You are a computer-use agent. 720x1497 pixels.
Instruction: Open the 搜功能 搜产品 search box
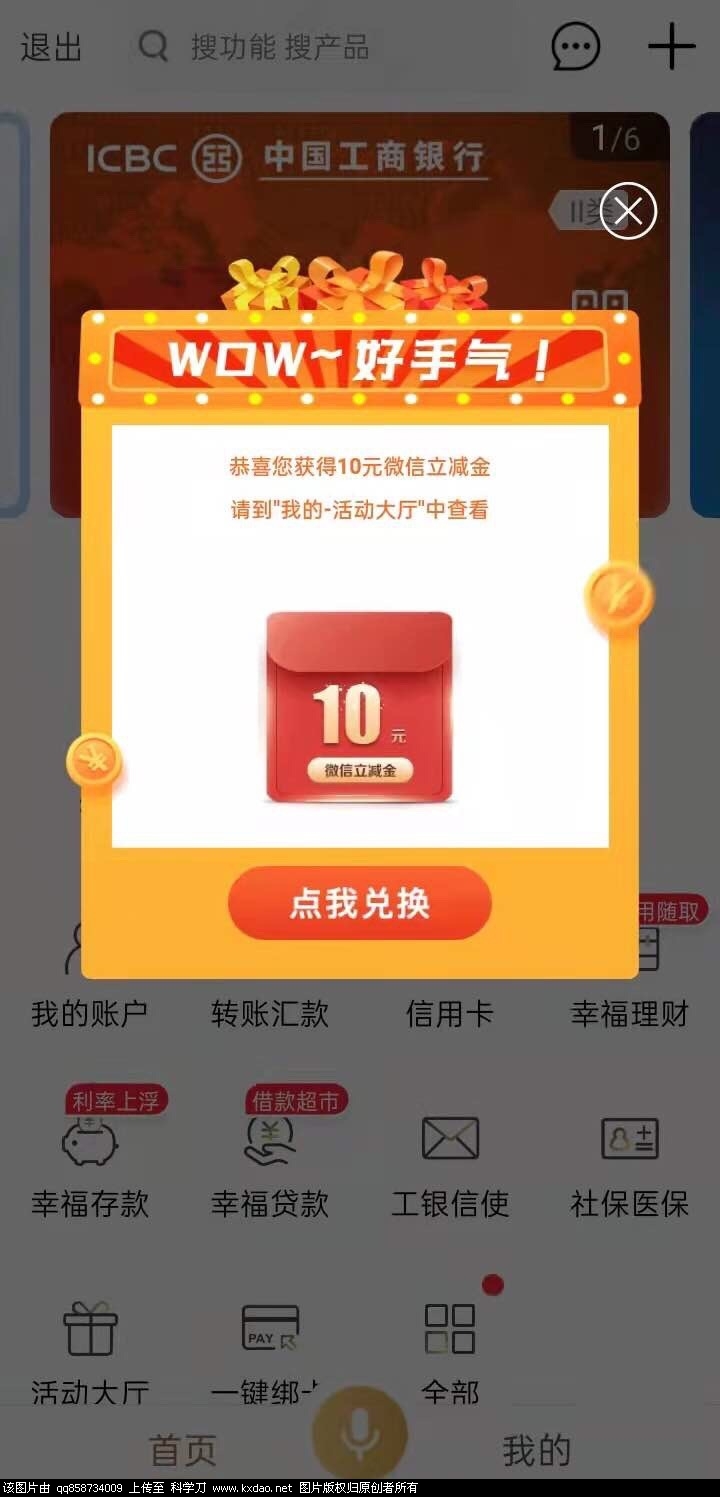pyautogui.click(x=280, y=47)
